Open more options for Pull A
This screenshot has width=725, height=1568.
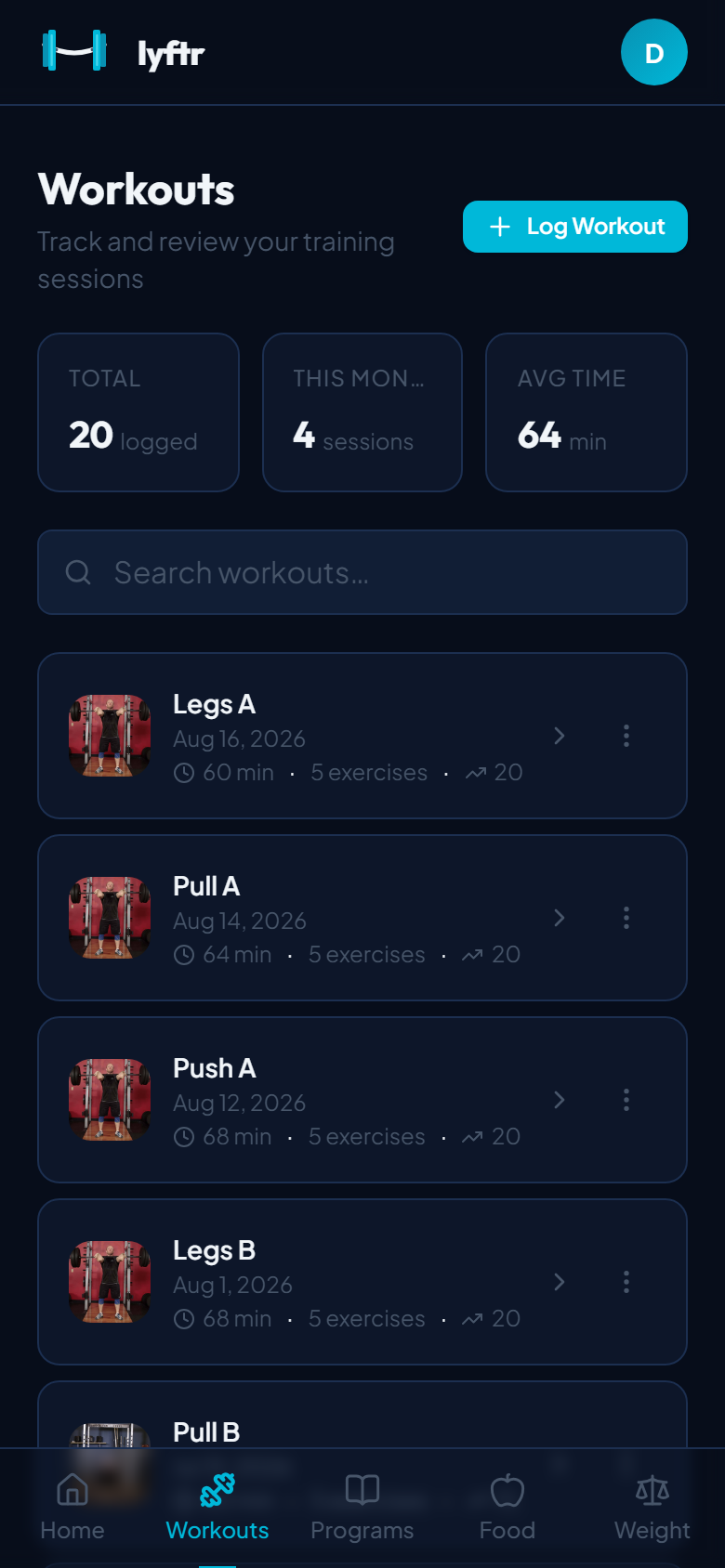[626, 918]
